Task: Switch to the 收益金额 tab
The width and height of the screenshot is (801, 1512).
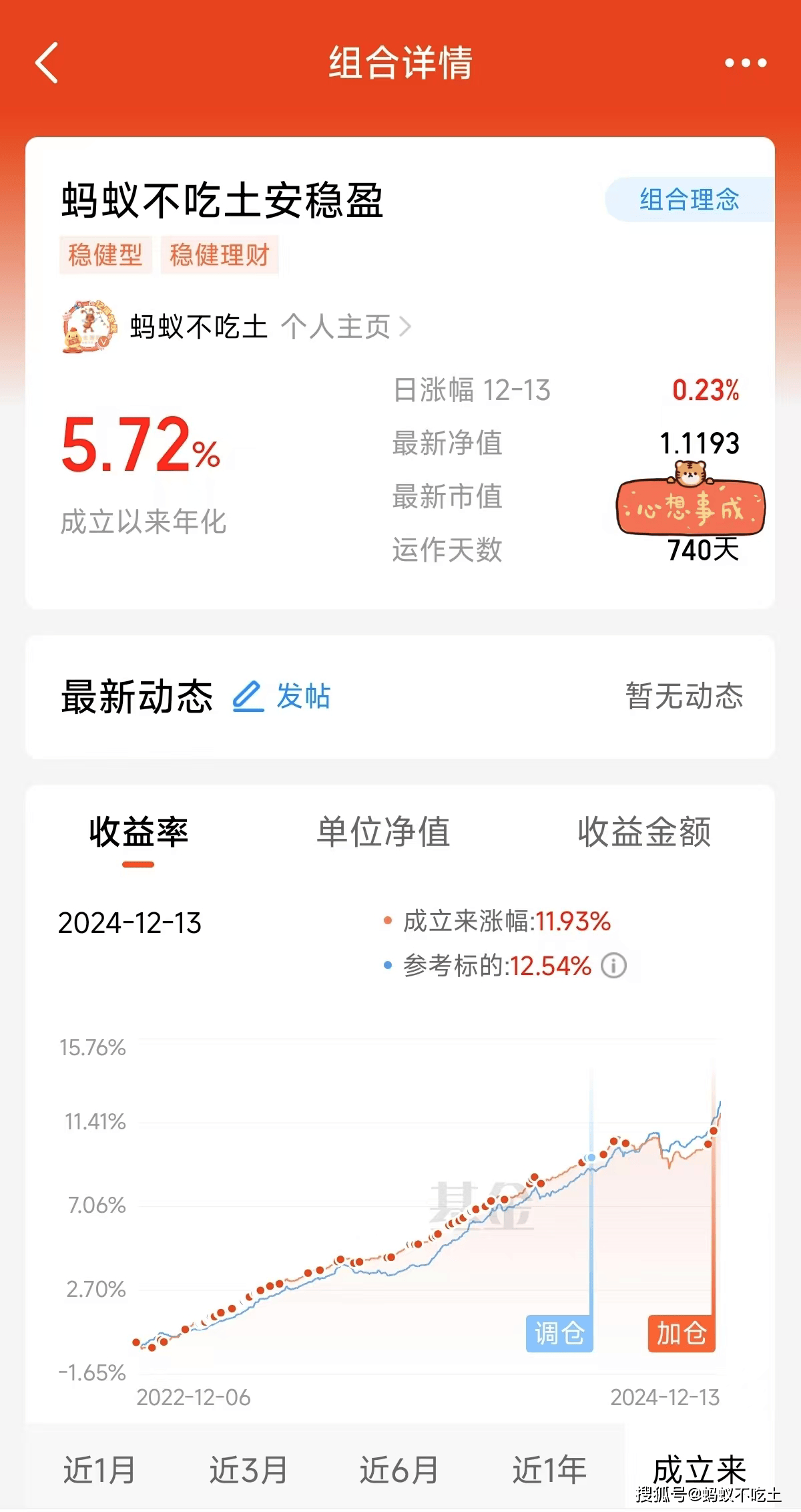Action: click(x=643, y=831)
